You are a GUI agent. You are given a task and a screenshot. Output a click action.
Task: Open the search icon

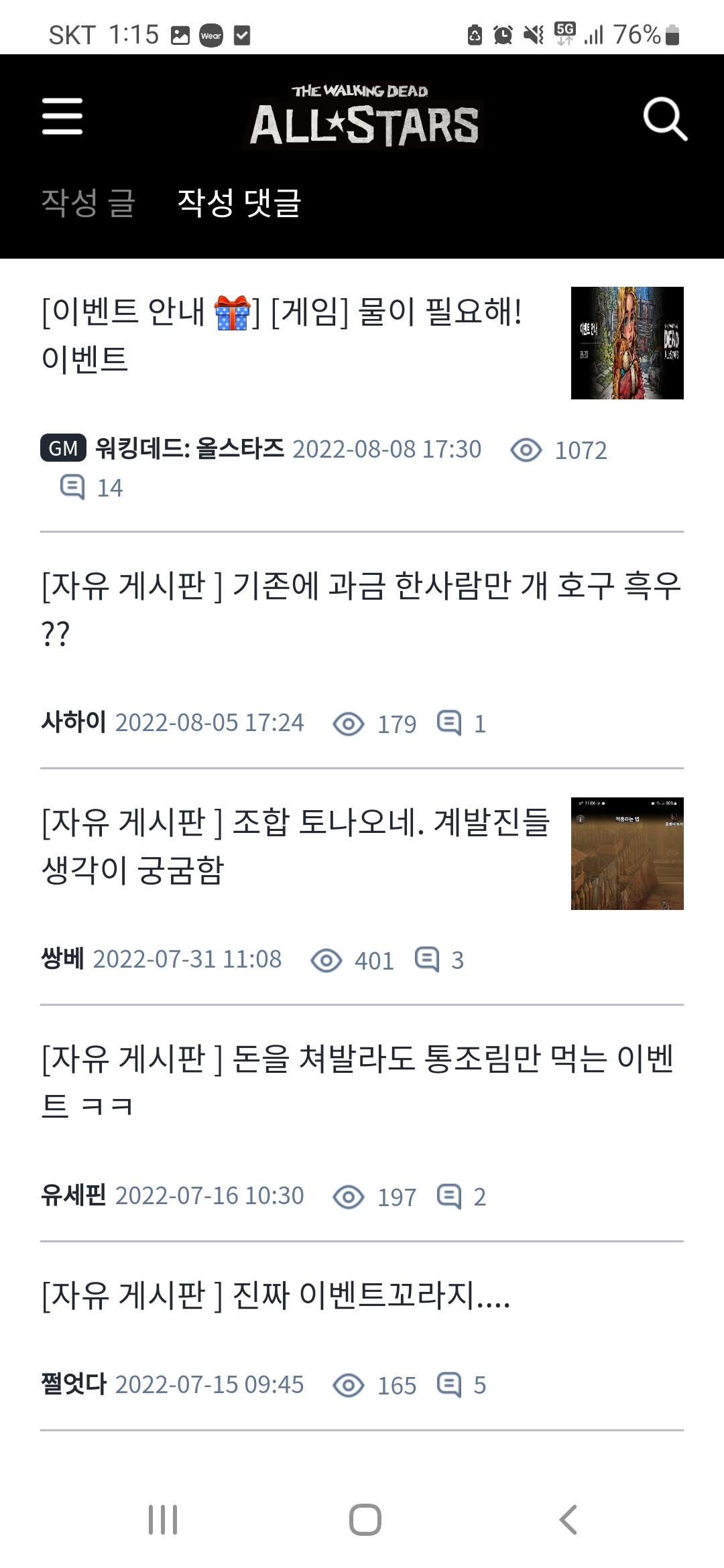pos(664,119)
